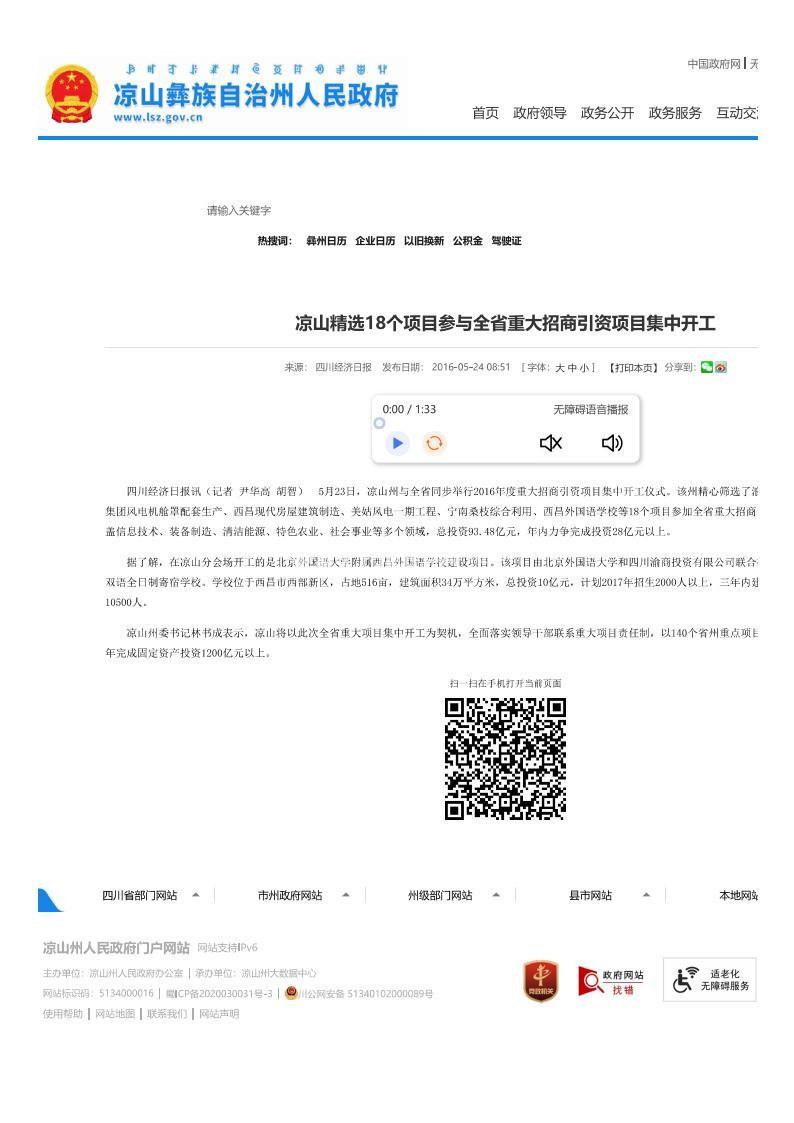Image resolution: width=794 pixels, height=1123 pixels.
Task: Tap 打印本页 to print this page
Action: pos(633,368)
